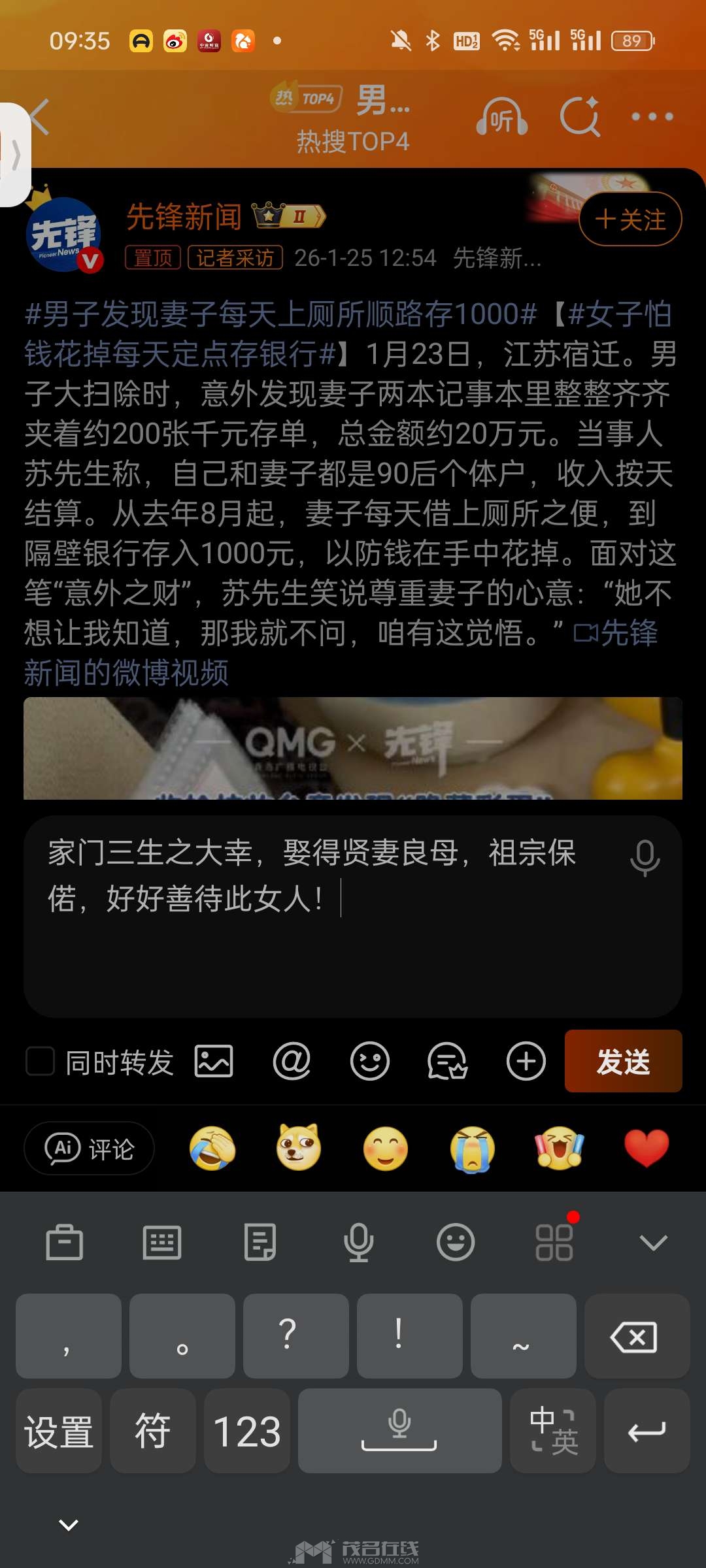Play the video thumbnail in the post
Image resolution: width=706 pixels, height=1568 pixels.
click(x=353, y=748)
